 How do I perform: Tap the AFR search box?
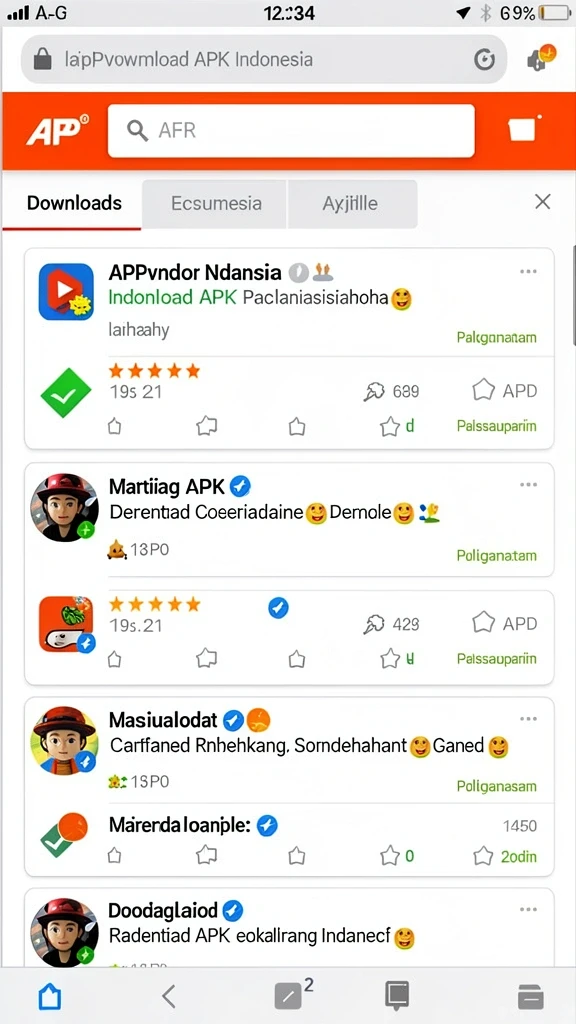(291, 131)
